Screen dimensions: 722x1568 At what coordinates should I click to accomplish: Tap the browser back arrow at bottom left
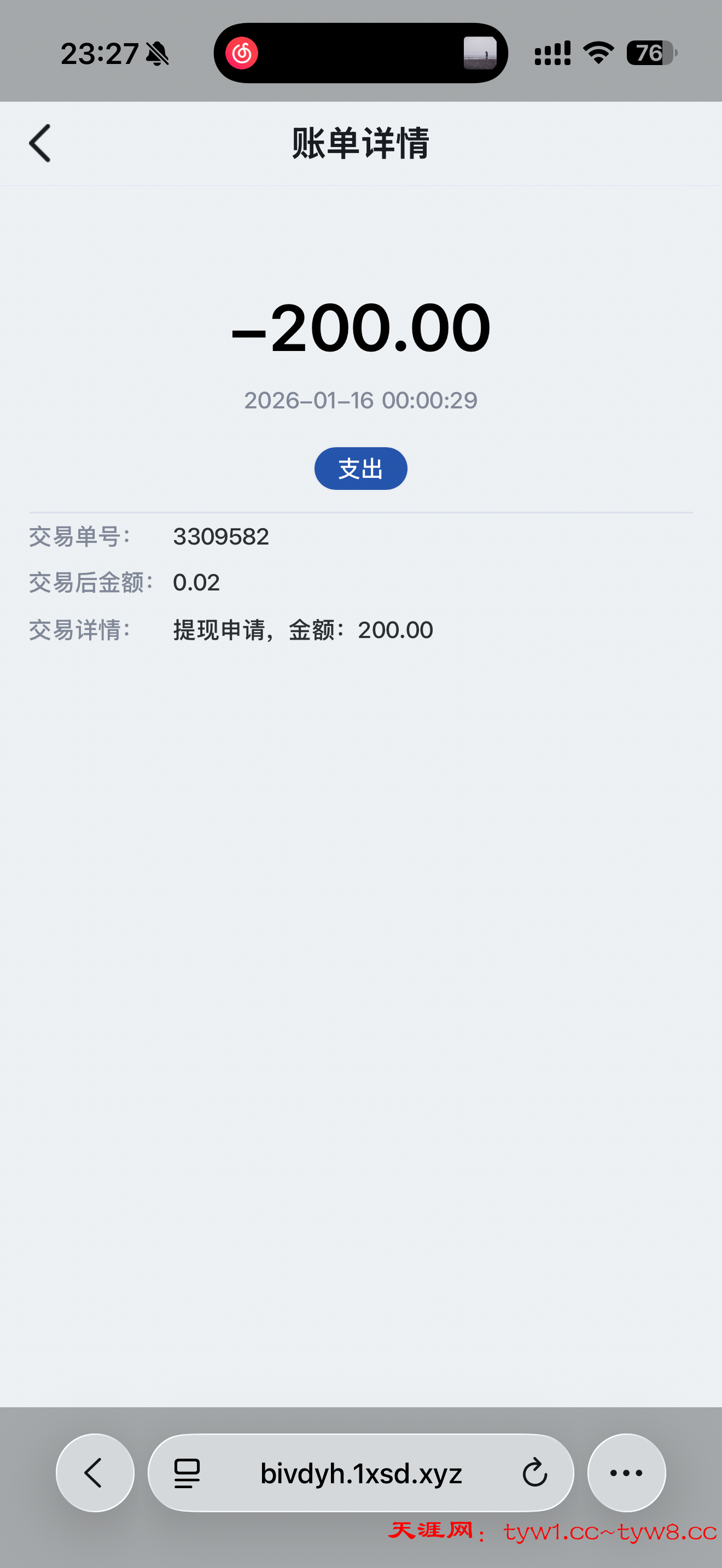tap(95, 1473)
